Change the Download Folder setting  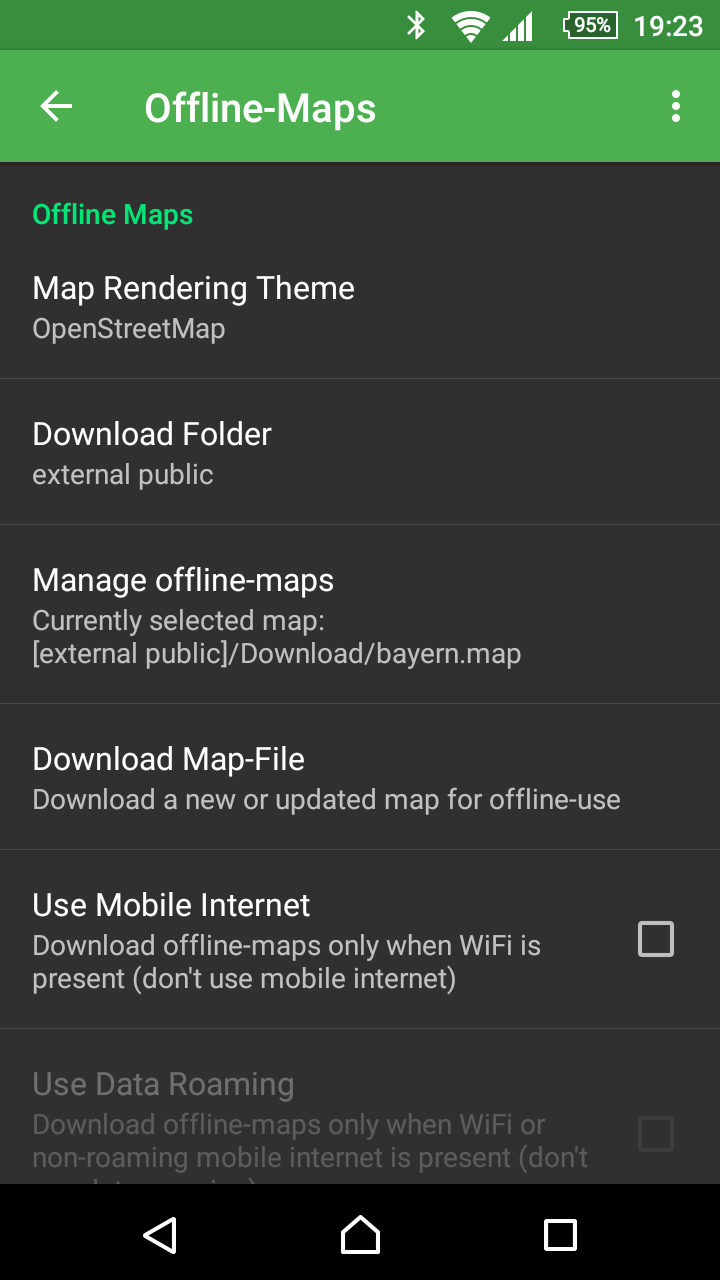click(x=360, y=452)
